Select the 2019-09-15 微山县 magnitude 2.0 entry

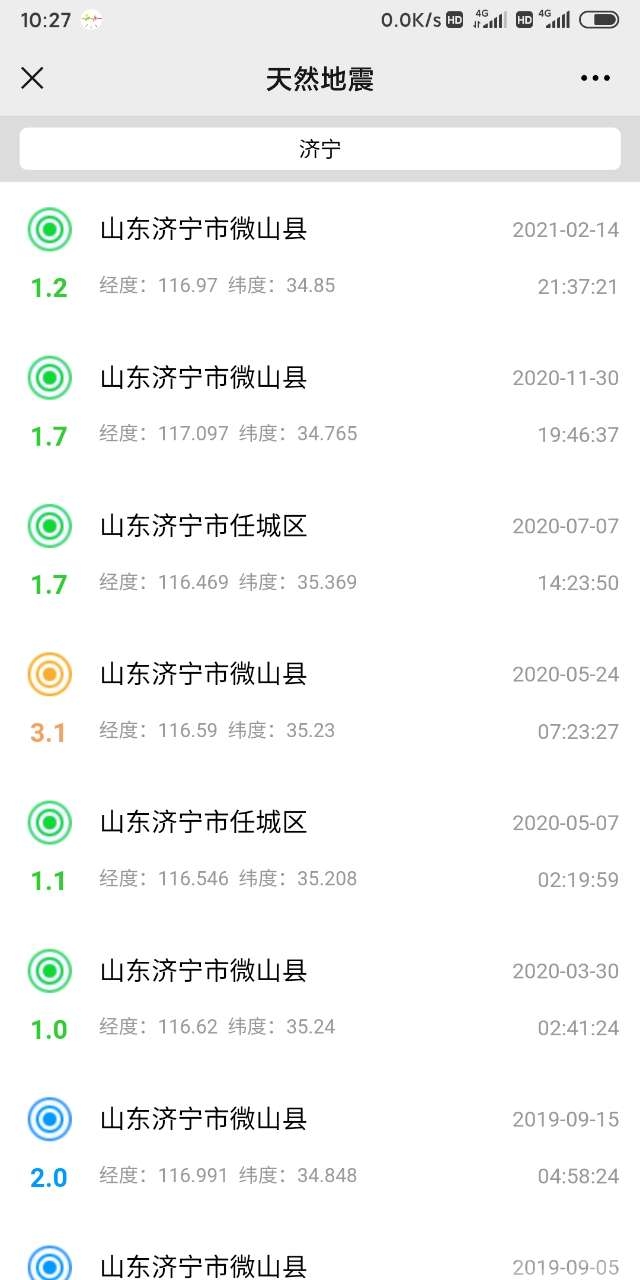[x=320, y=1145]
